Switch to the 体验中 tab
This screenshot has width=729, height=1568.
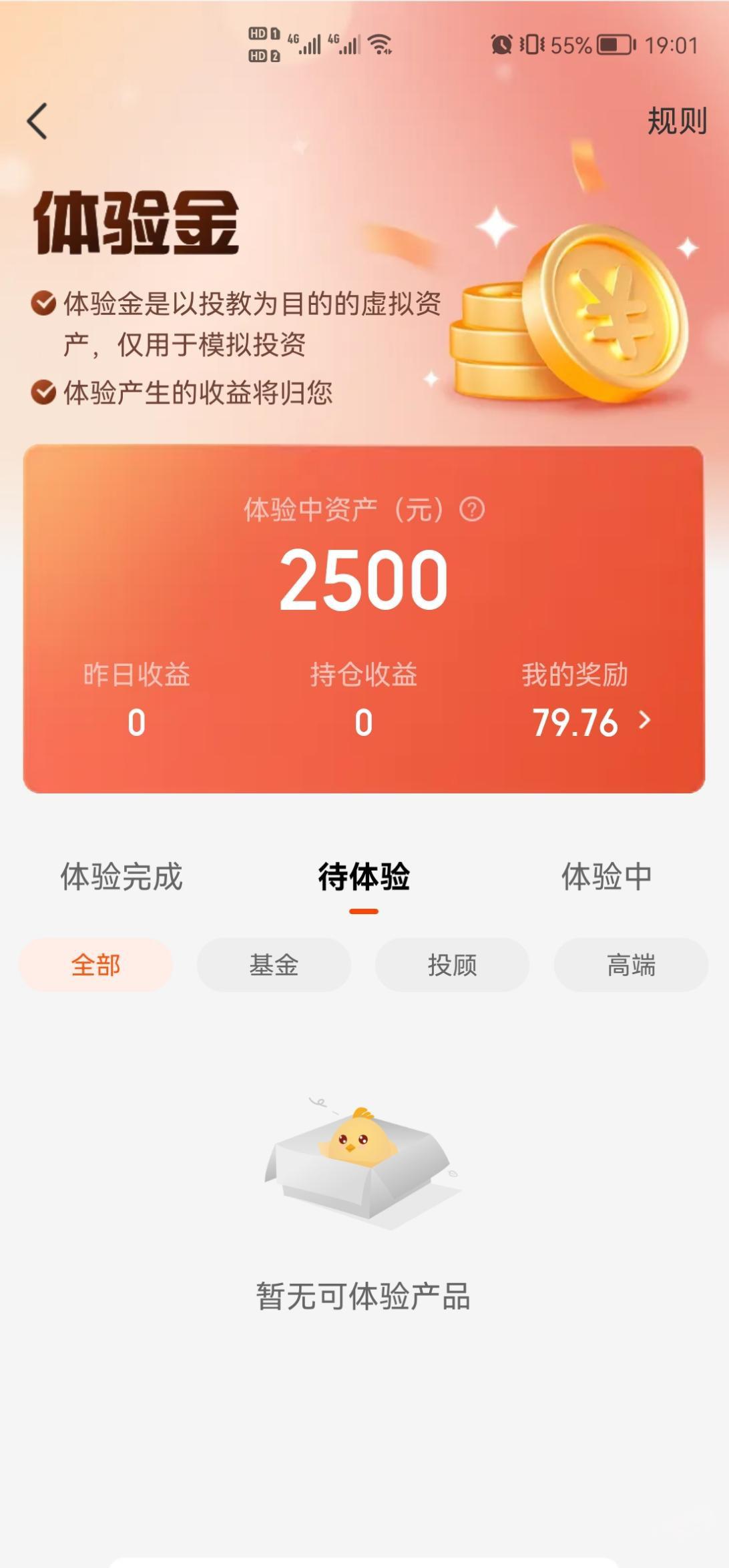click(x=606, y=877)
